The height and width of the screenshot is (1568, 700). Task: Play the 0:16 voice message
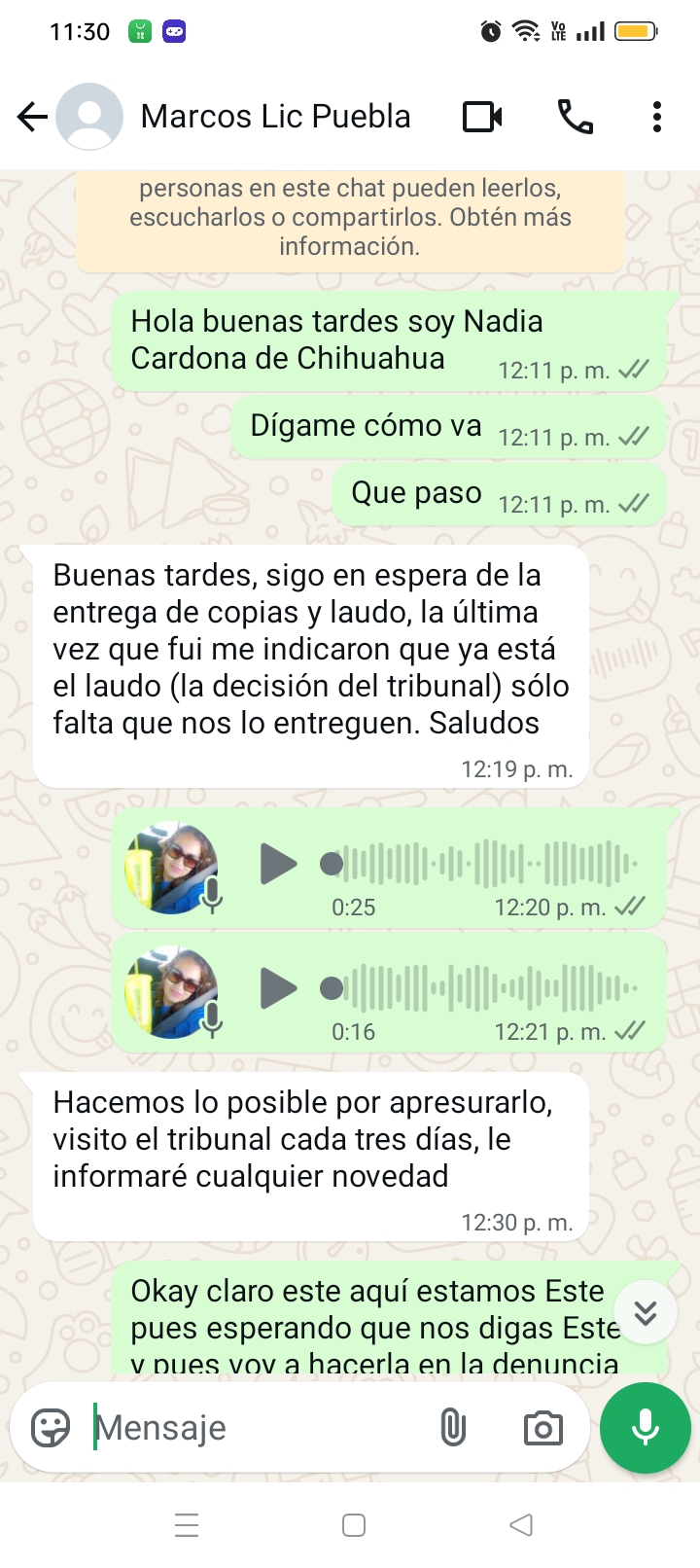point(278,988)
